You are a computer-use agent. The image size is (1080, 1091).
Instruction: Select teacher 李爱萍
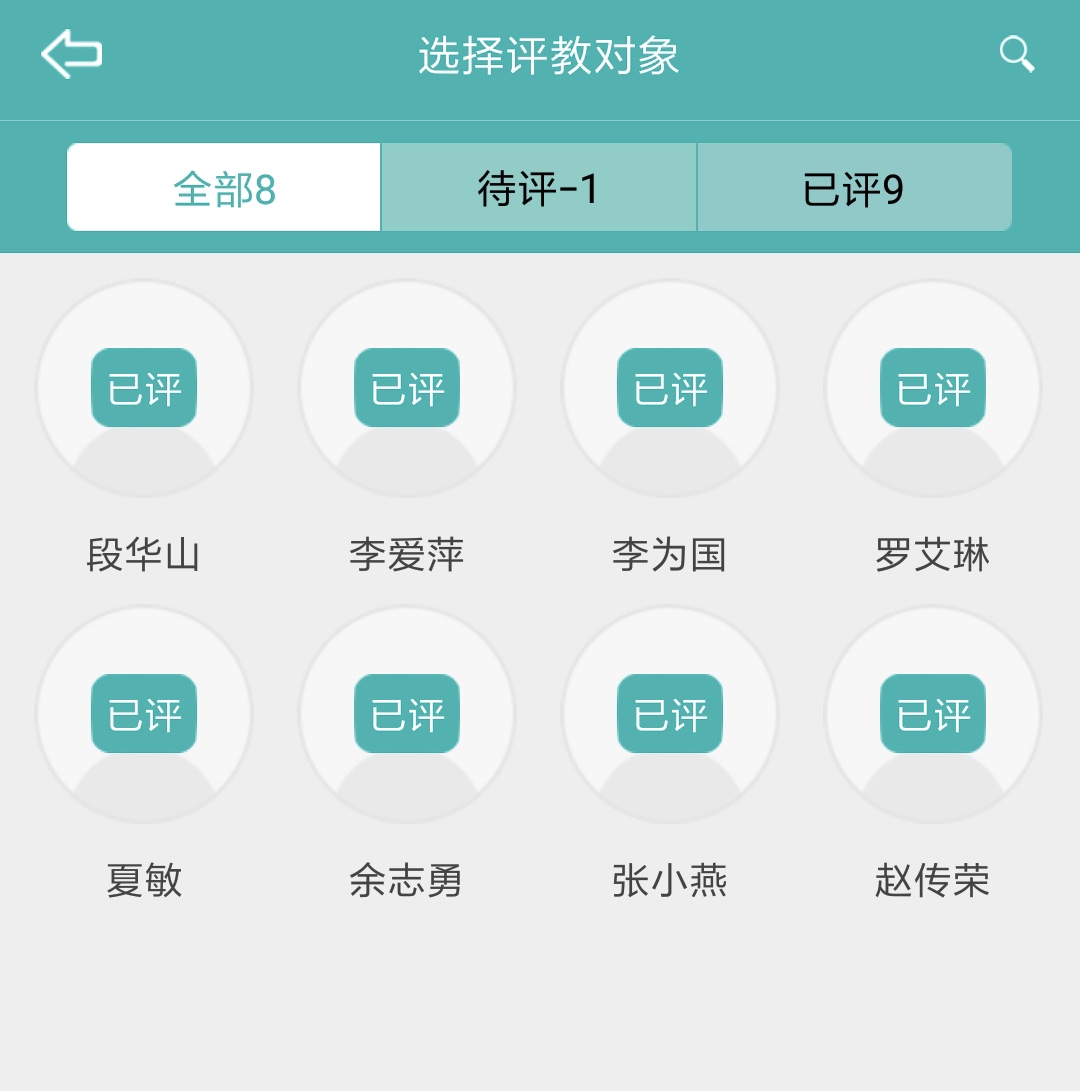(407, 389)
